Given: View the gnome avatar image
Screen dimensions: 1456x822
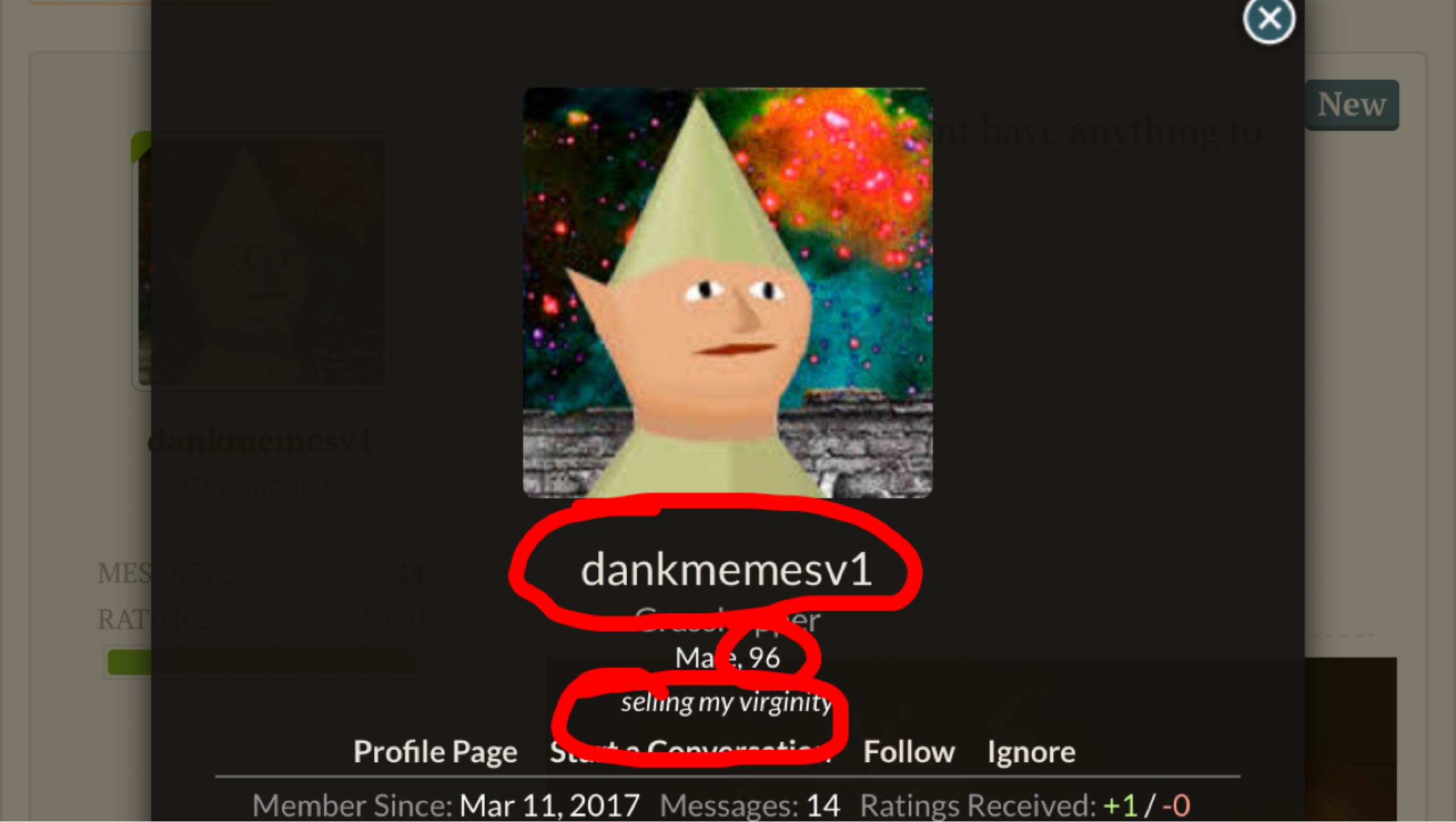Looking at the screenshot, I should coord(727,292).
